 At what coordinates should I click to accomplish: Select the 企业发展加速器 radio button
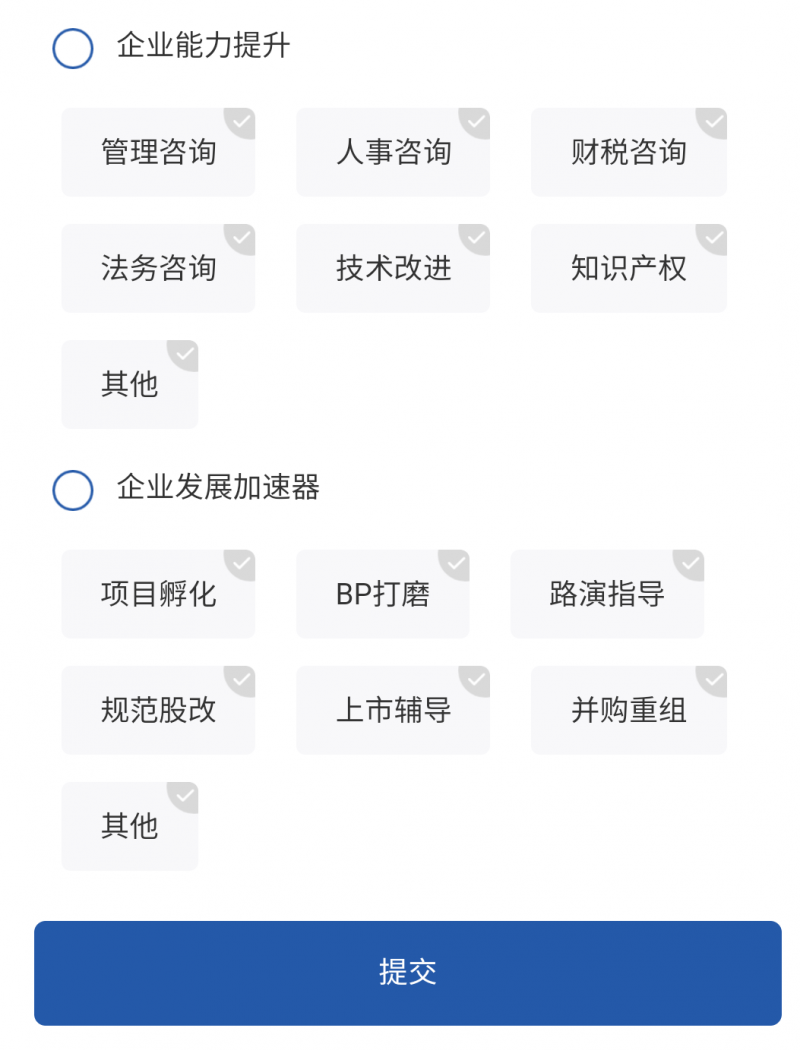tap(73, 490)
